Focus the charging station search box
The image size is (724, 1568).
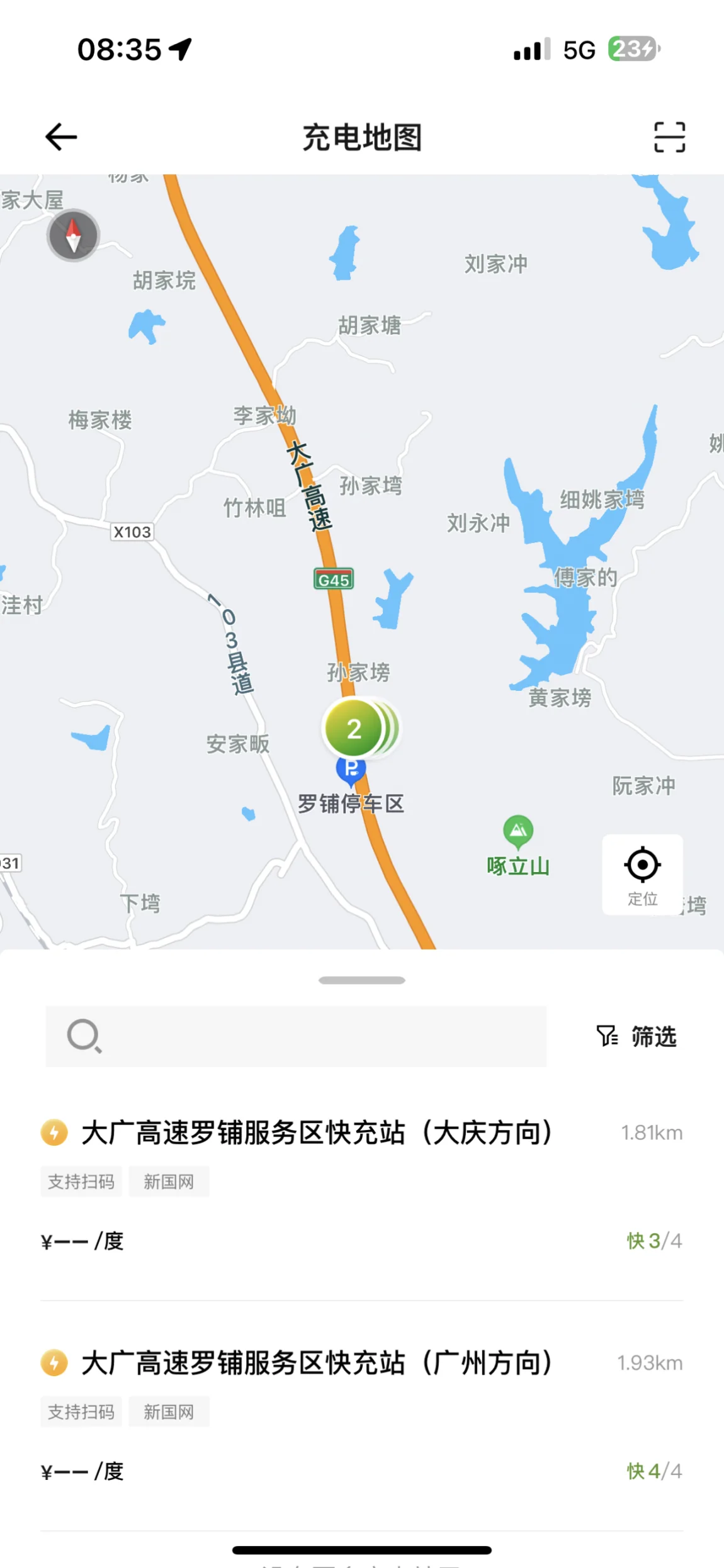(x=296, y=1036)
